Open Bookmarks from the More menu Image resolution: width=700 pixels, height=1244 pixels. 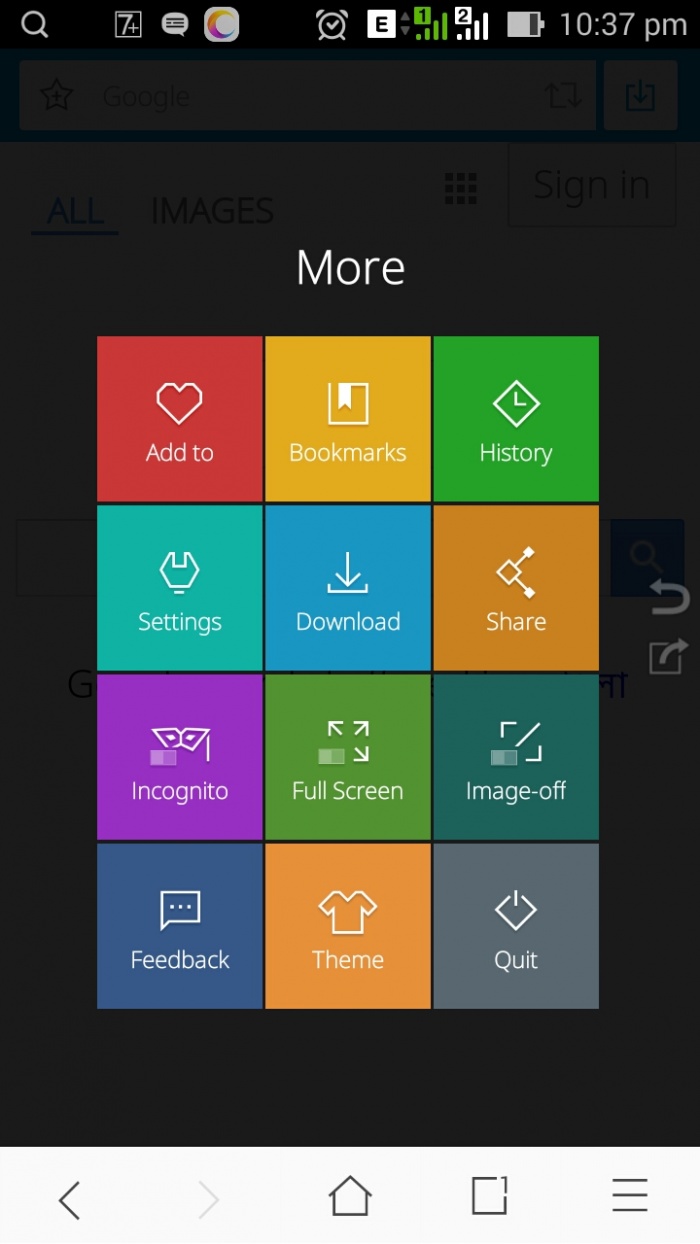tap(348, 419)
